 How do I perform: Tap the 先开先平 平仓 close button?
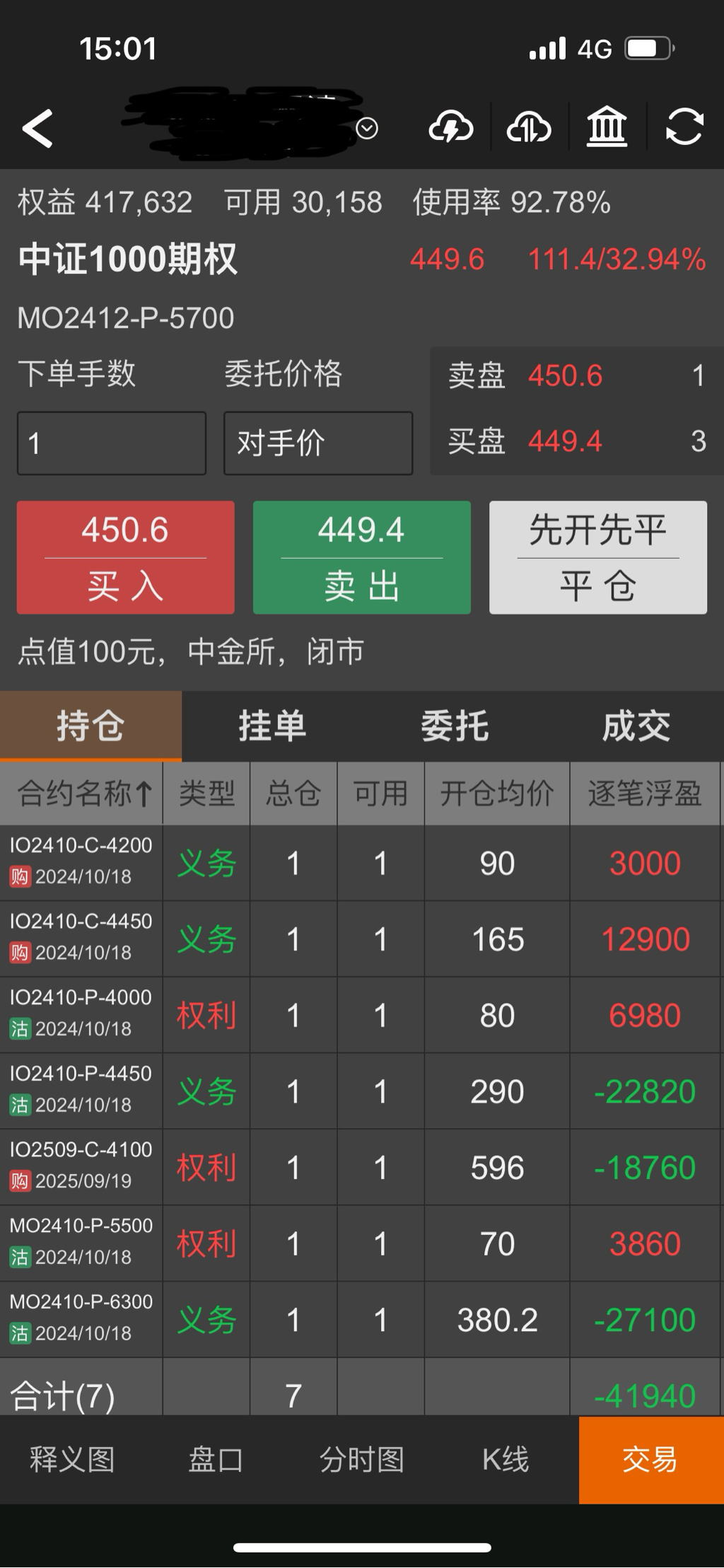pyautogui.click(x=598, y=557)
